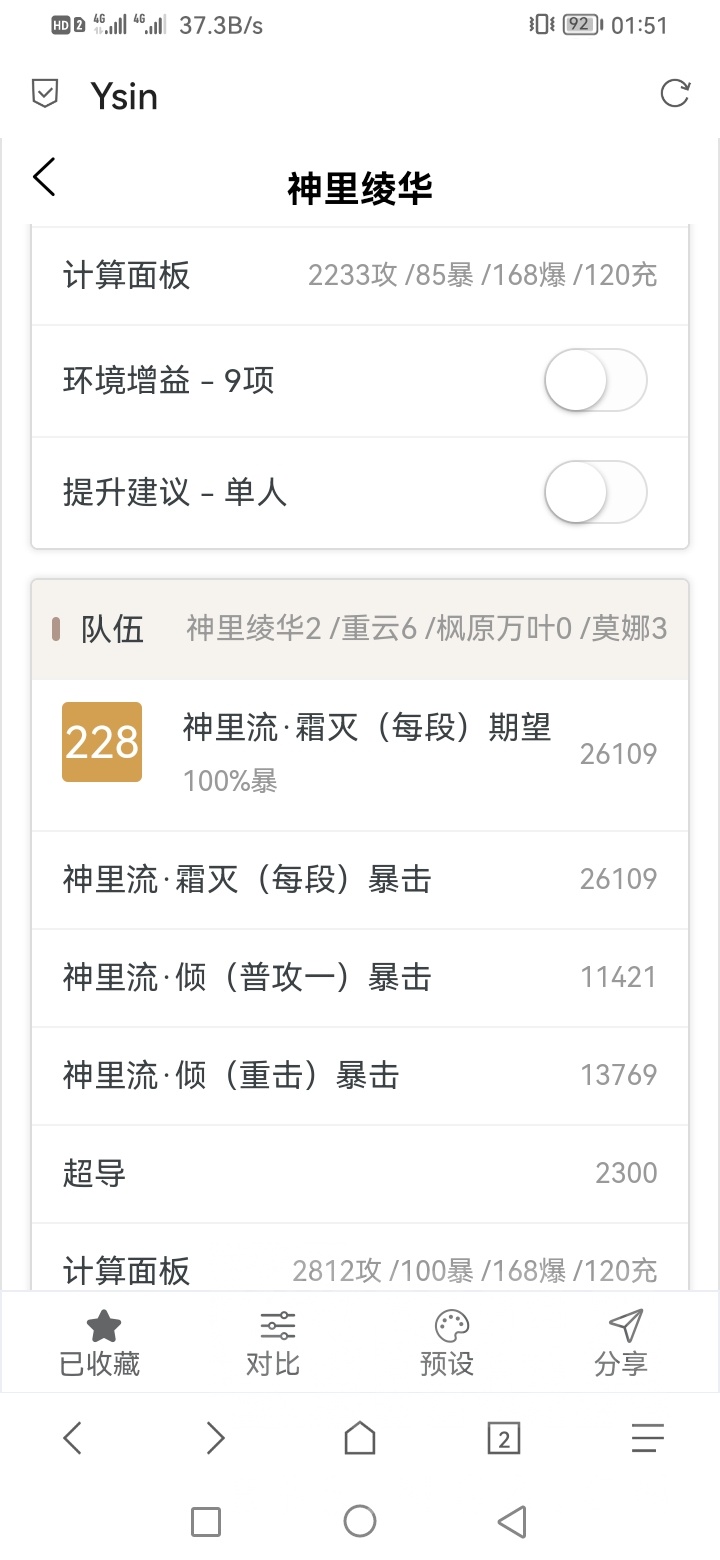Open 预设 presets
720x1560 pixels.
447,1343
